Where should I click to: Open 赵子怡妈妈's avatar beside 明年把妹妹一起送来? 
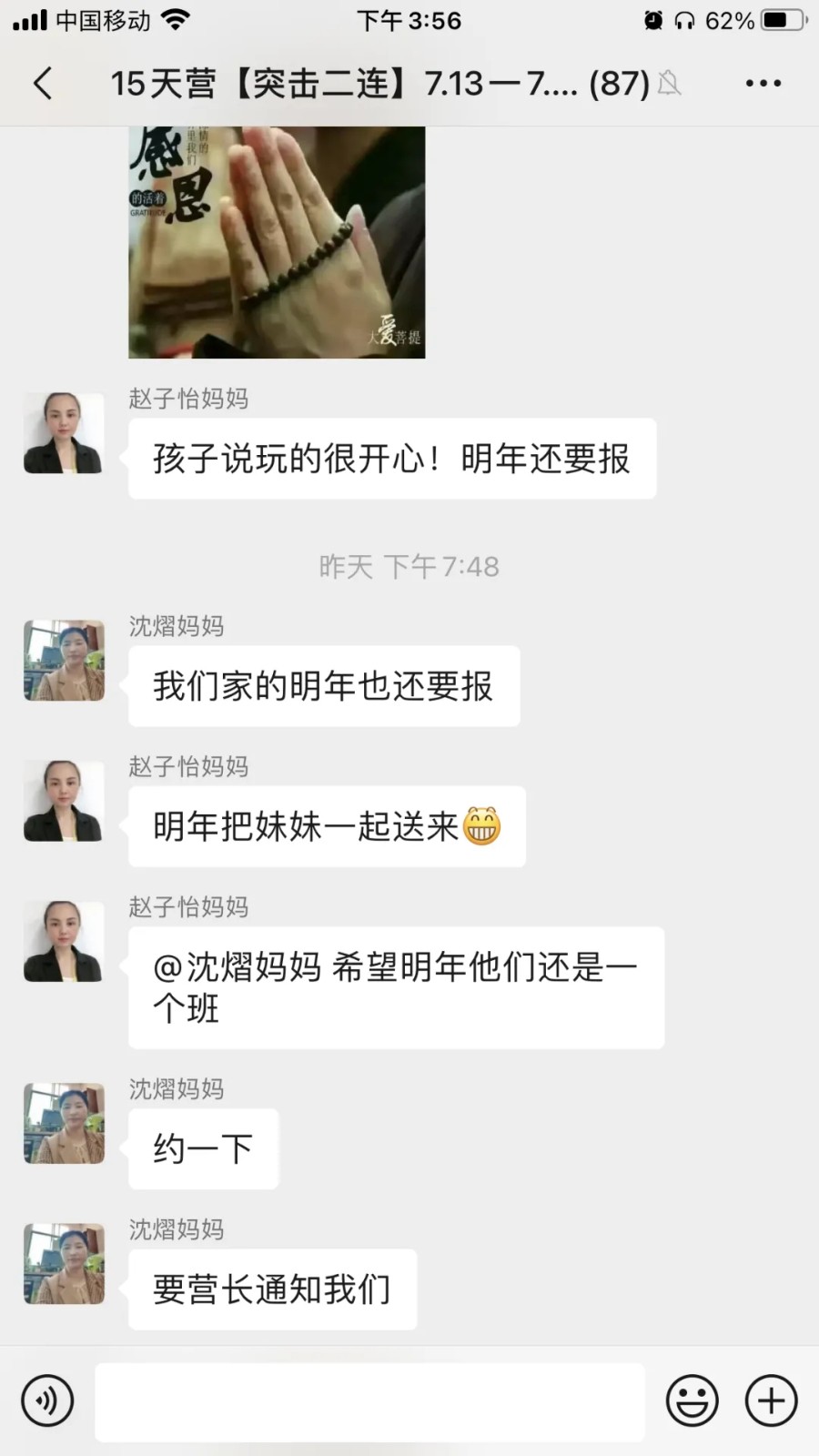tap(64, 801)
